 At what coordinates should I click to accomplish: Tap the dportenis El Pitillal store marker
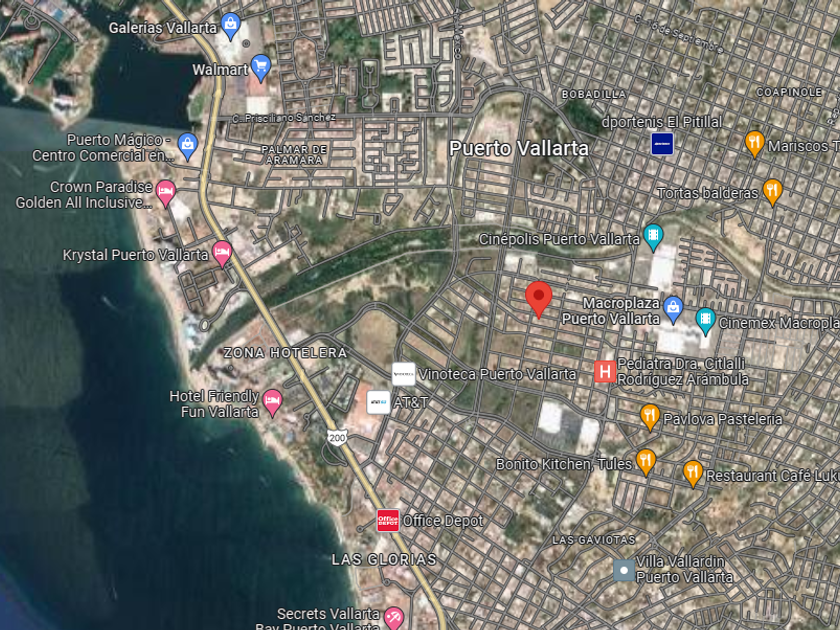point(662,143)
